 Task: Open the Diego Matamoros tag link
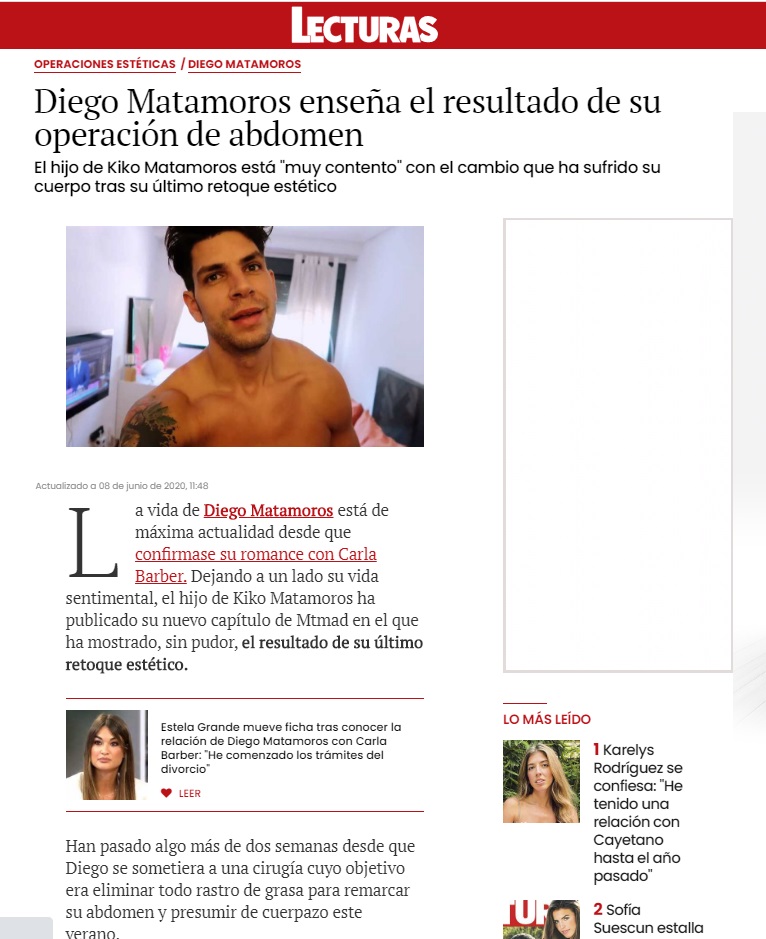[244, 64]
